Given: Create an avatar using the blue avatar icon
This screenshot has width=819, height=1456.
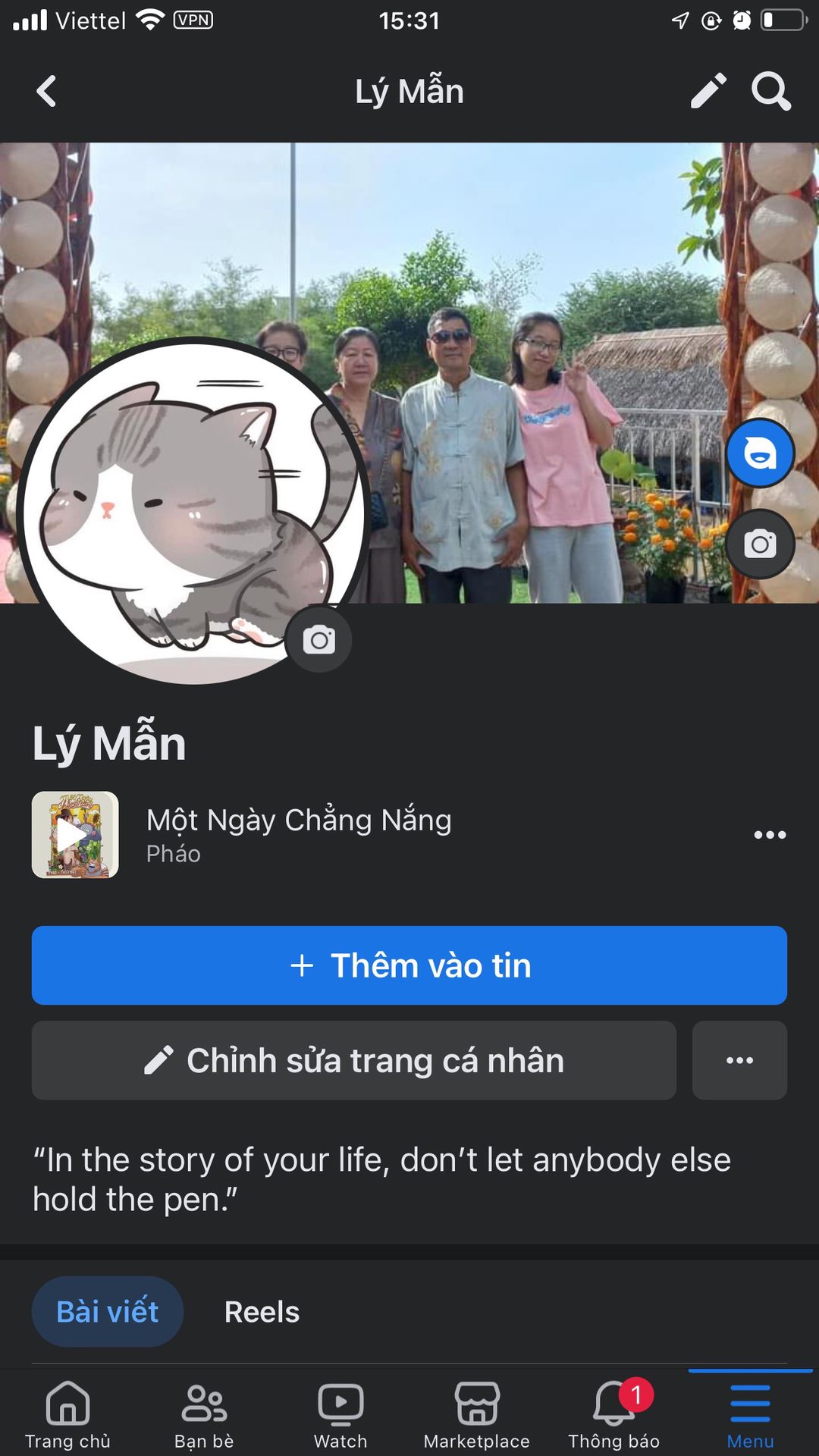Looking at the screenshot, I should [x=760, y=453].
